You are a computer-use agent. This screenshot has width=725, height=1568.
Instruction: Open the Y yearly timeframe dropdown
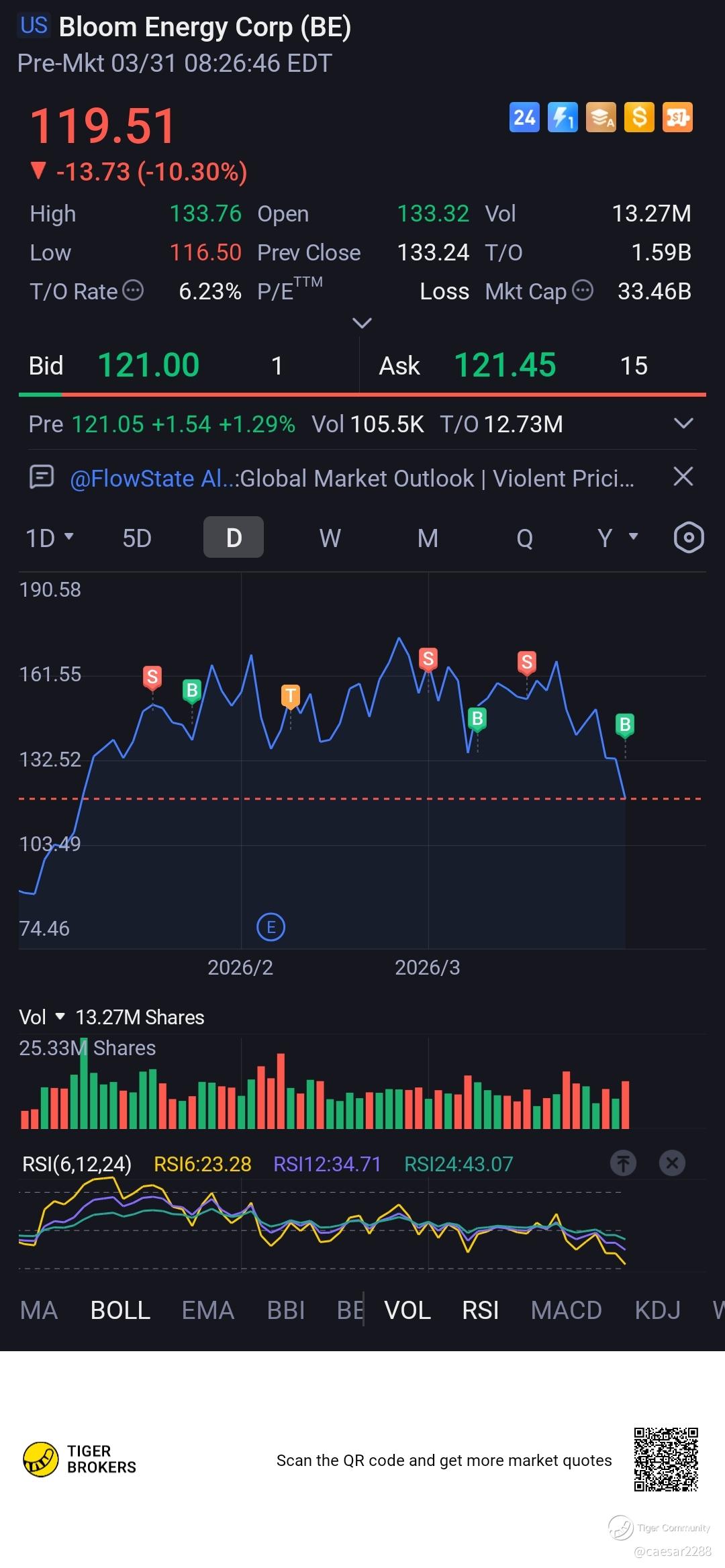coord(617,538)
